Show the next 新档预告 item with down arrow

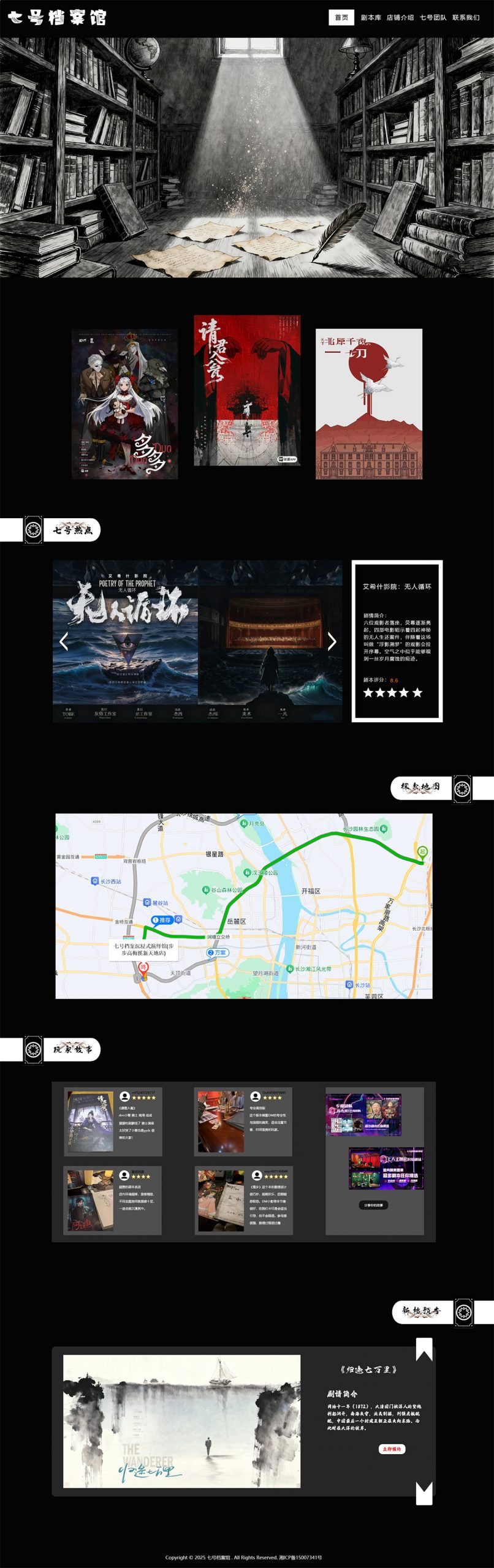coord(424,1493)
